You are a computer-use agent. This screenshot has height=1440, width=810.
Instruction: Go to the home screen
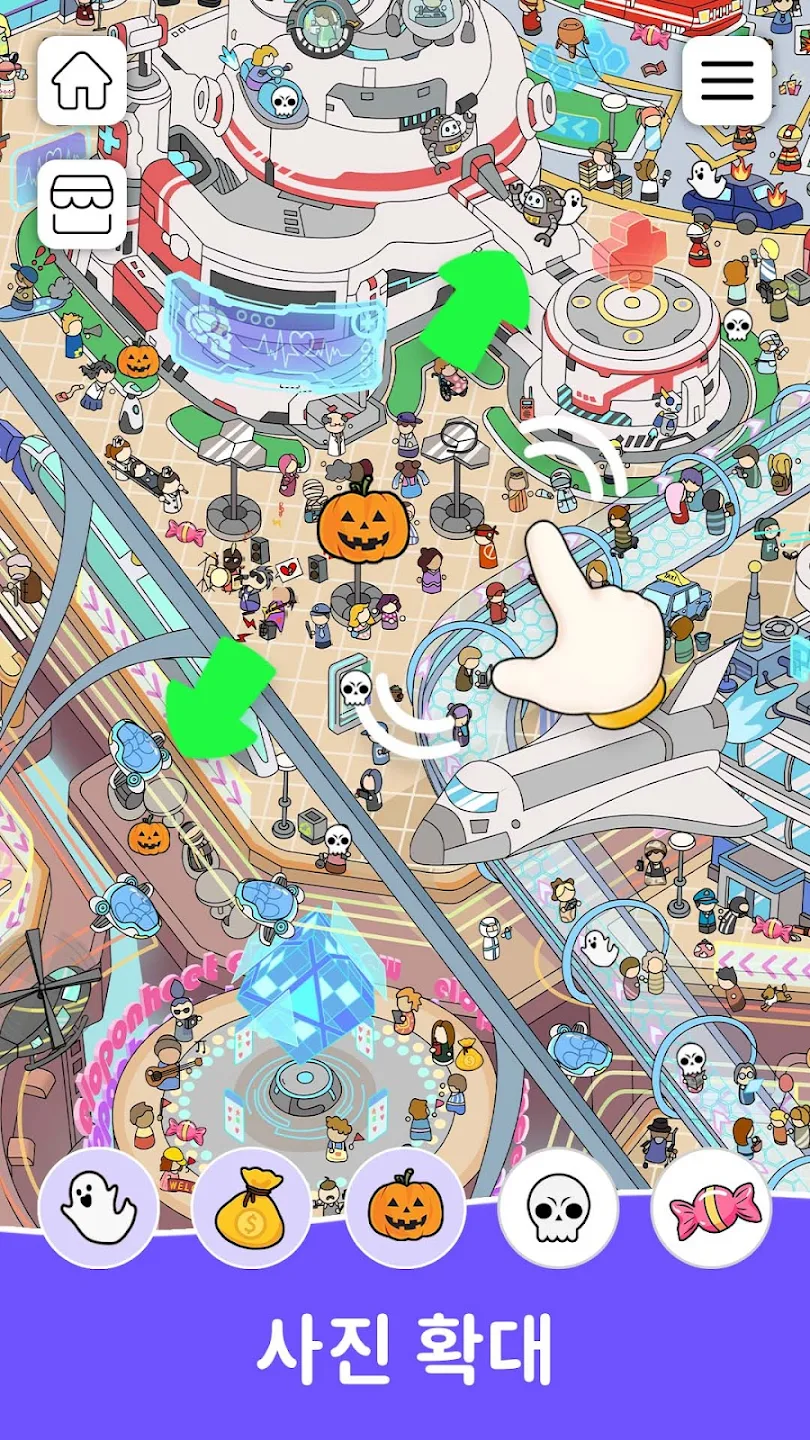point(82,81)
